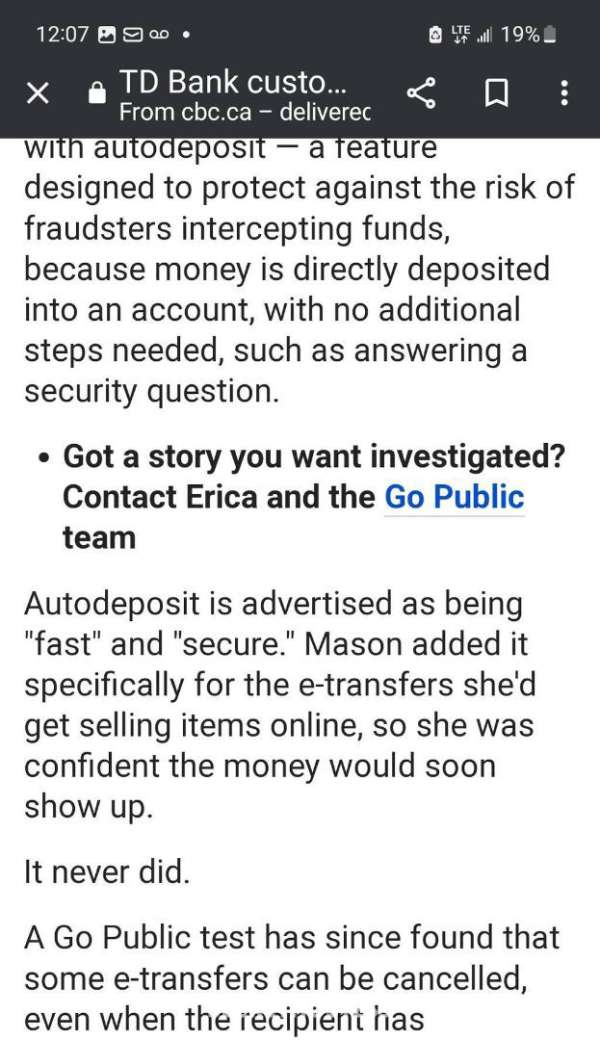Viewport: 600px width, 1040px height.
Task: Close the custom tab browser
Action: point(37,94)
